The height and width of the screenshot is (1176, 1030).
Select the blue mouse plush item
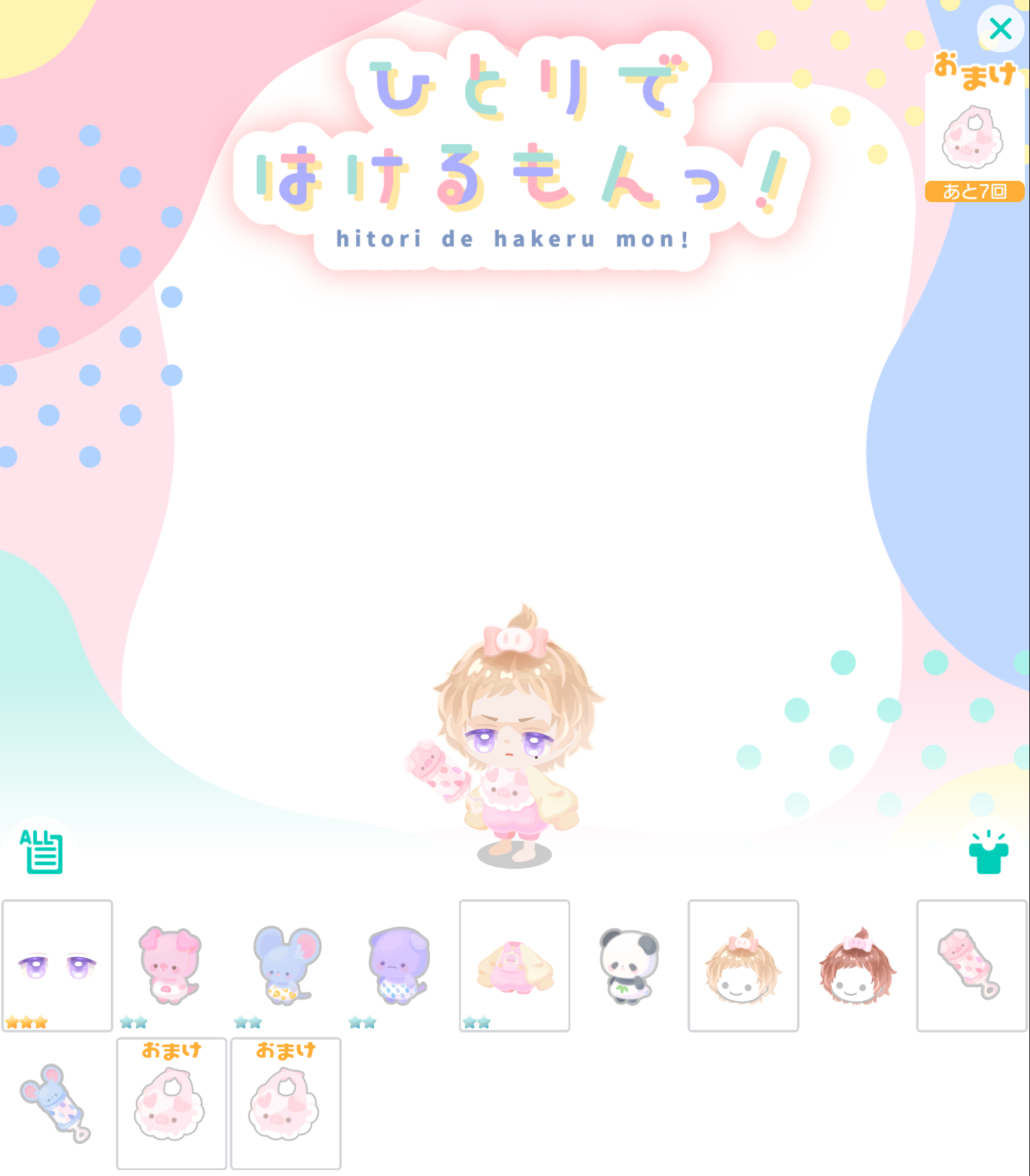point(286,965)
